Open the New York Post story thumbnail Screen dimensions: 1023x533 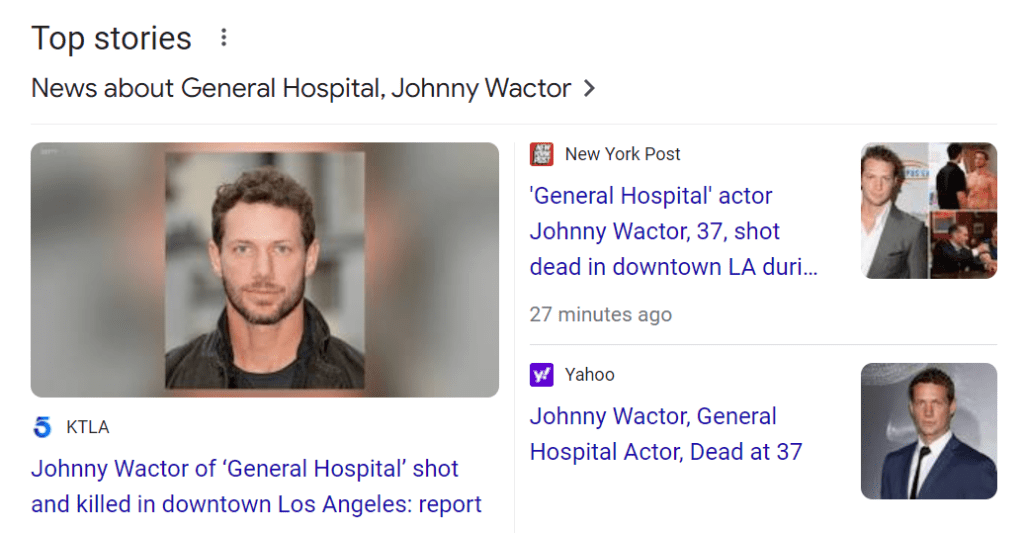[x=928, y=210]
